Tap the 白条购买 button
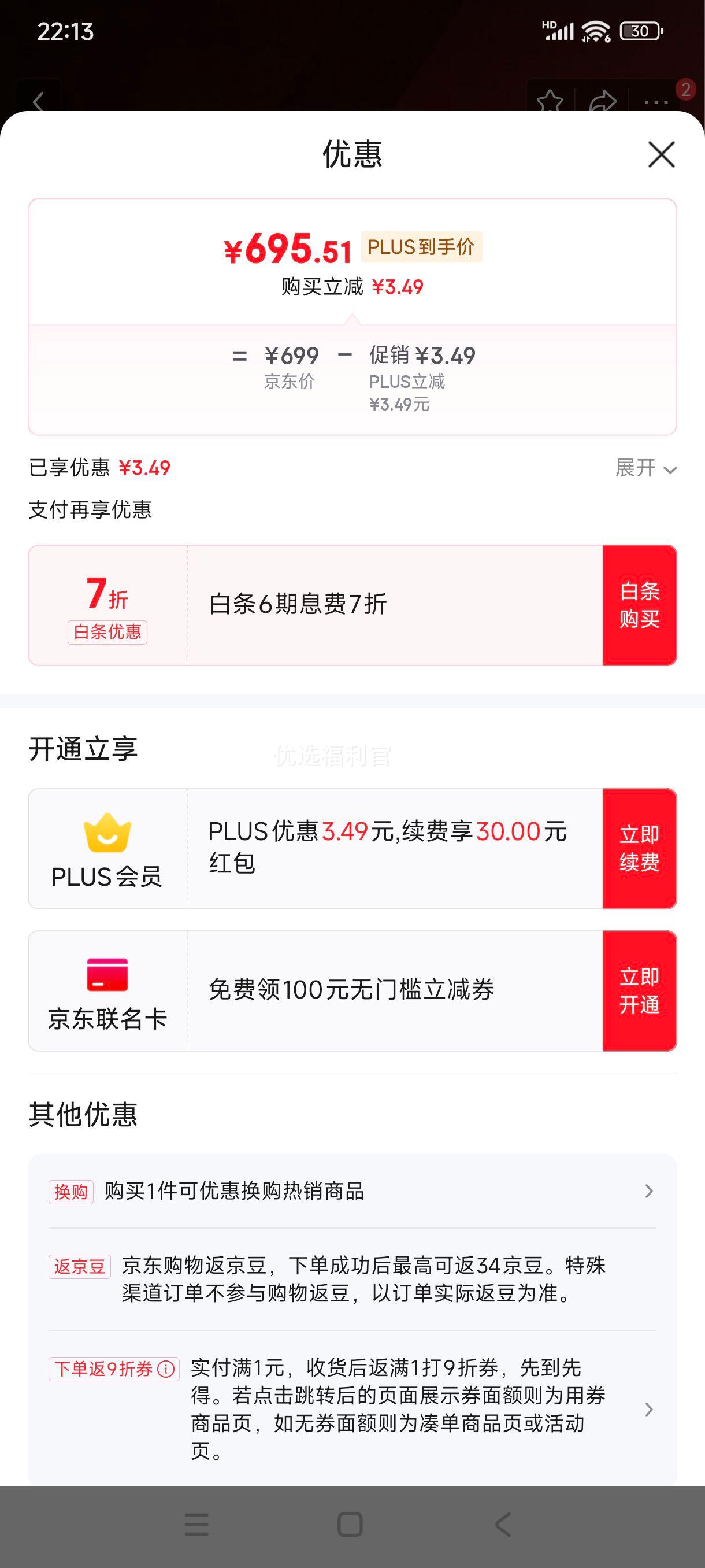Viewport: 705px width, 1568px height. pyautogui.click(x=639, y=605)
